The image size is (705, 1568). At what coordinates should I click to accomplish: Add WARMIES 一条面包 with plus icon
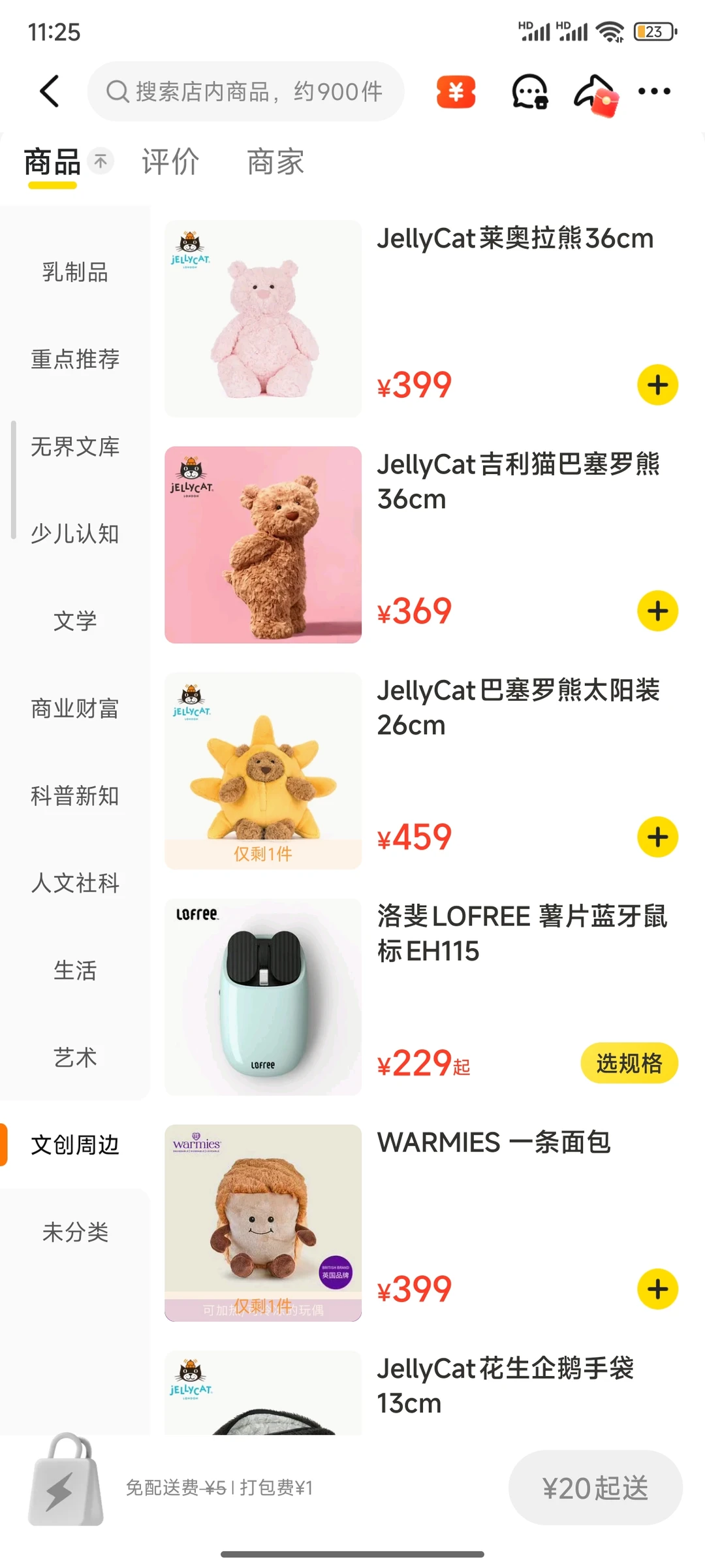click(x=657, y=1288)
